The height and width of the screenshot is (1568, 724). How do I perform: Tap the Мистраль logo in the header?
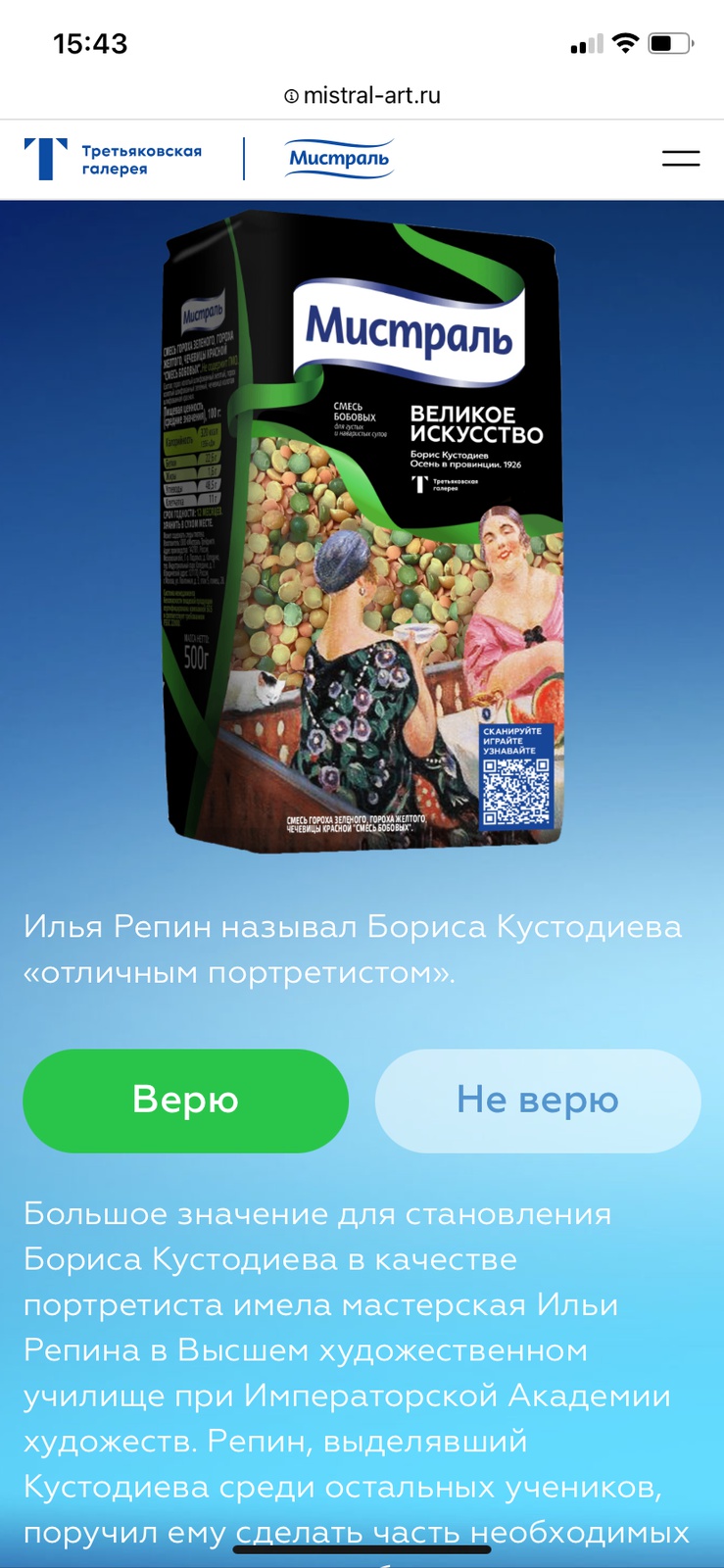pyautogui.click(x=339, y=159)
